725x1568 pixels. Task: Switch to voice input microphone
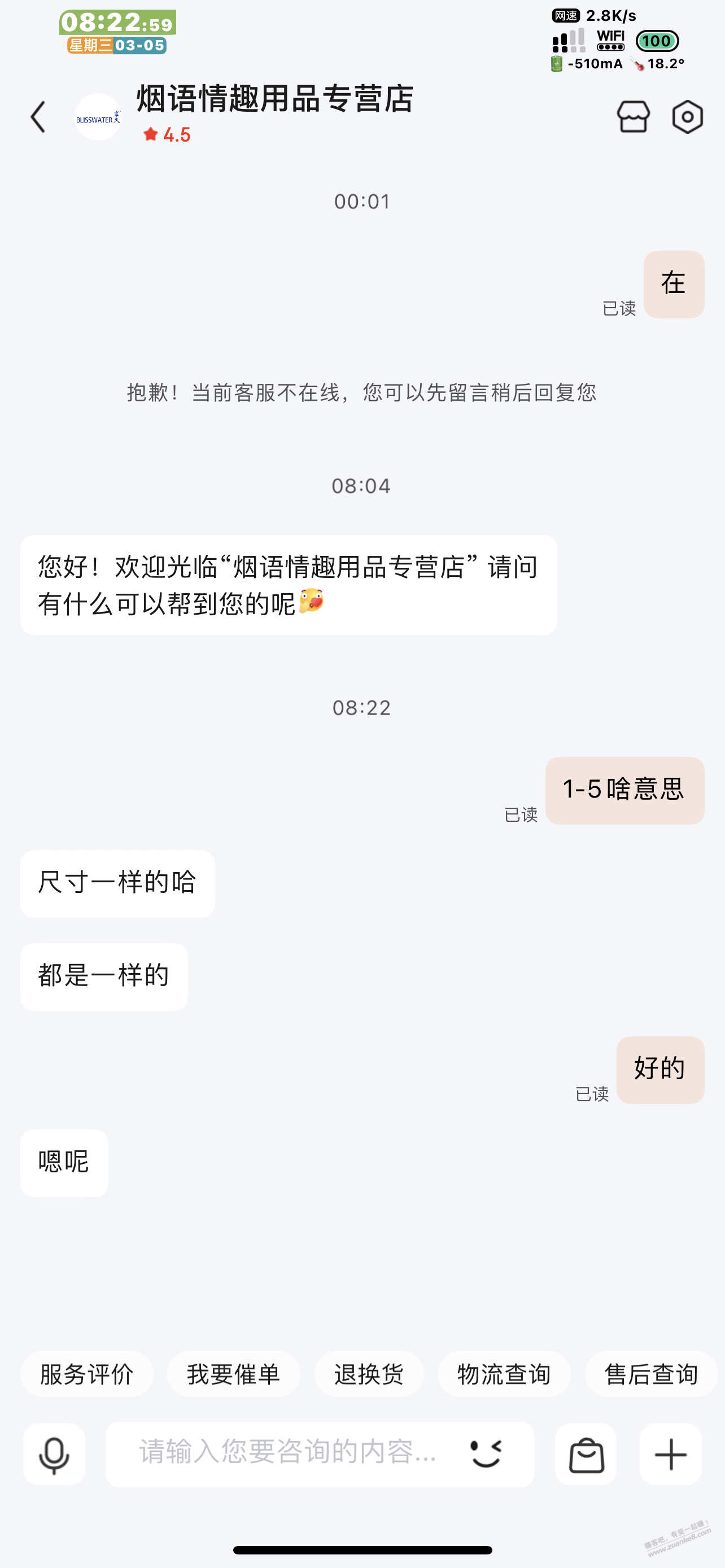click(54, 1454)
